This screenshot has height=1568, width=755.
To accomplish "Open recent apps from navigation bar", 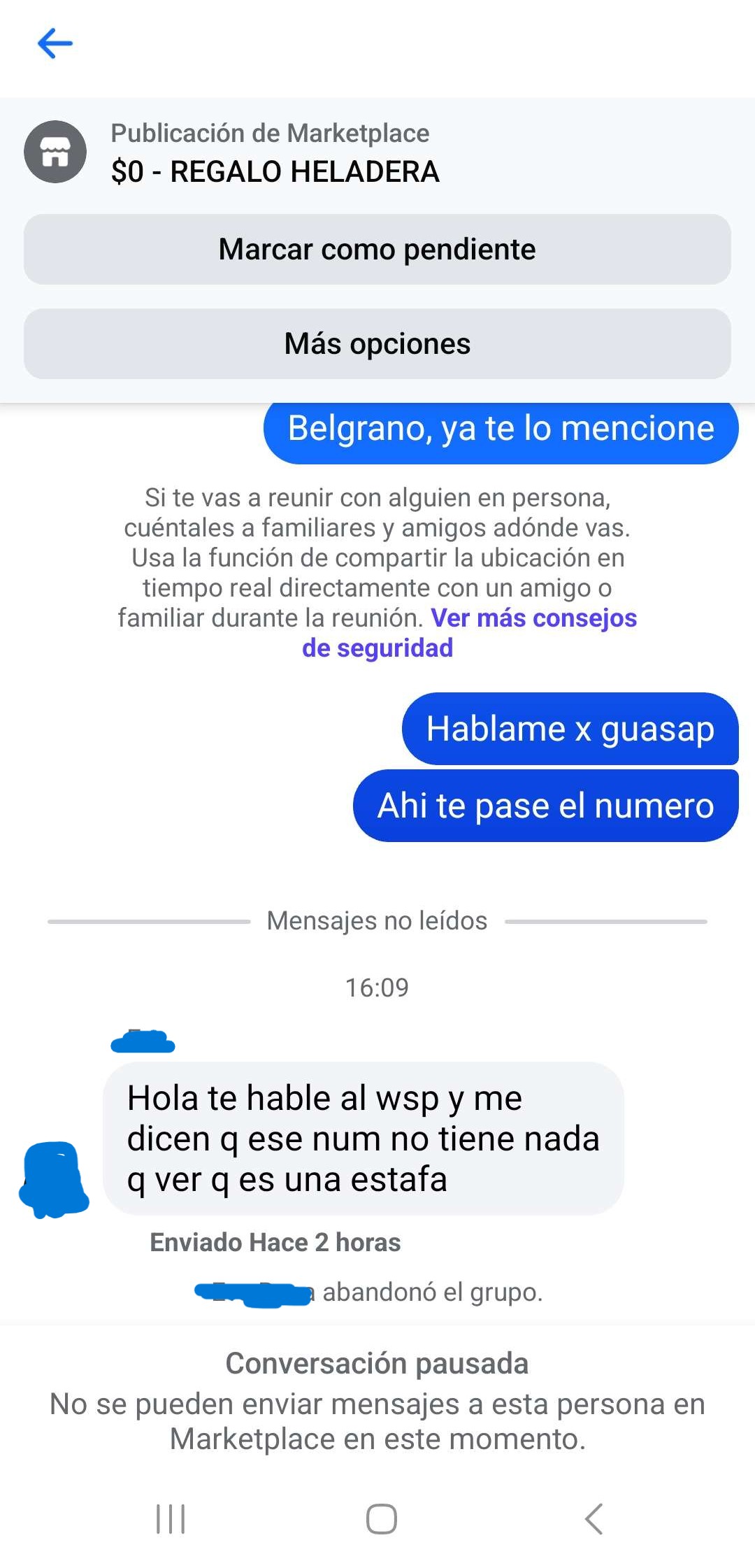I will [171, 1518].
